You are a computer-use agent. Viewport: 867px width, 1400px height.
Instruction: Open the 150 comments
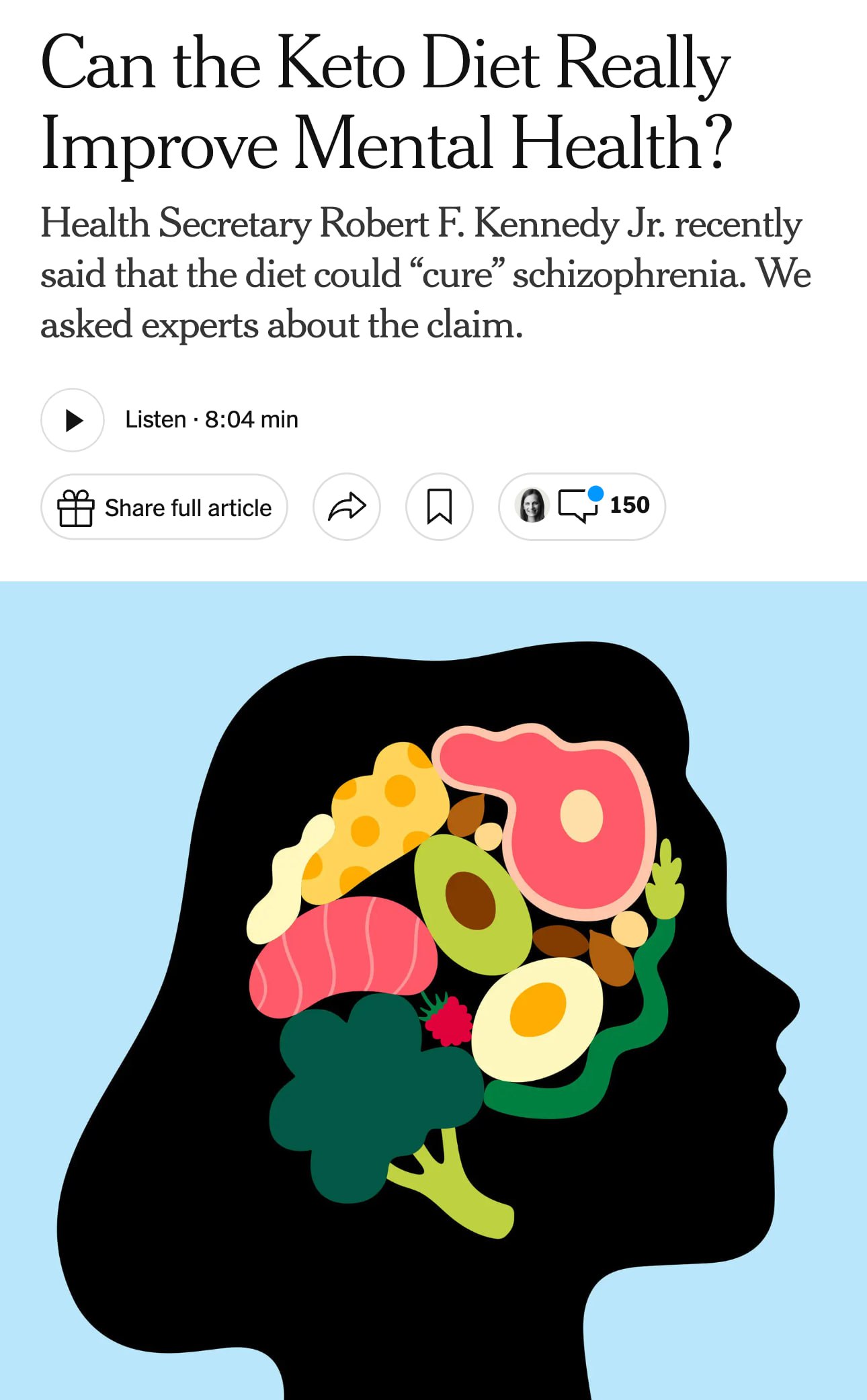[x=582, y=506]
